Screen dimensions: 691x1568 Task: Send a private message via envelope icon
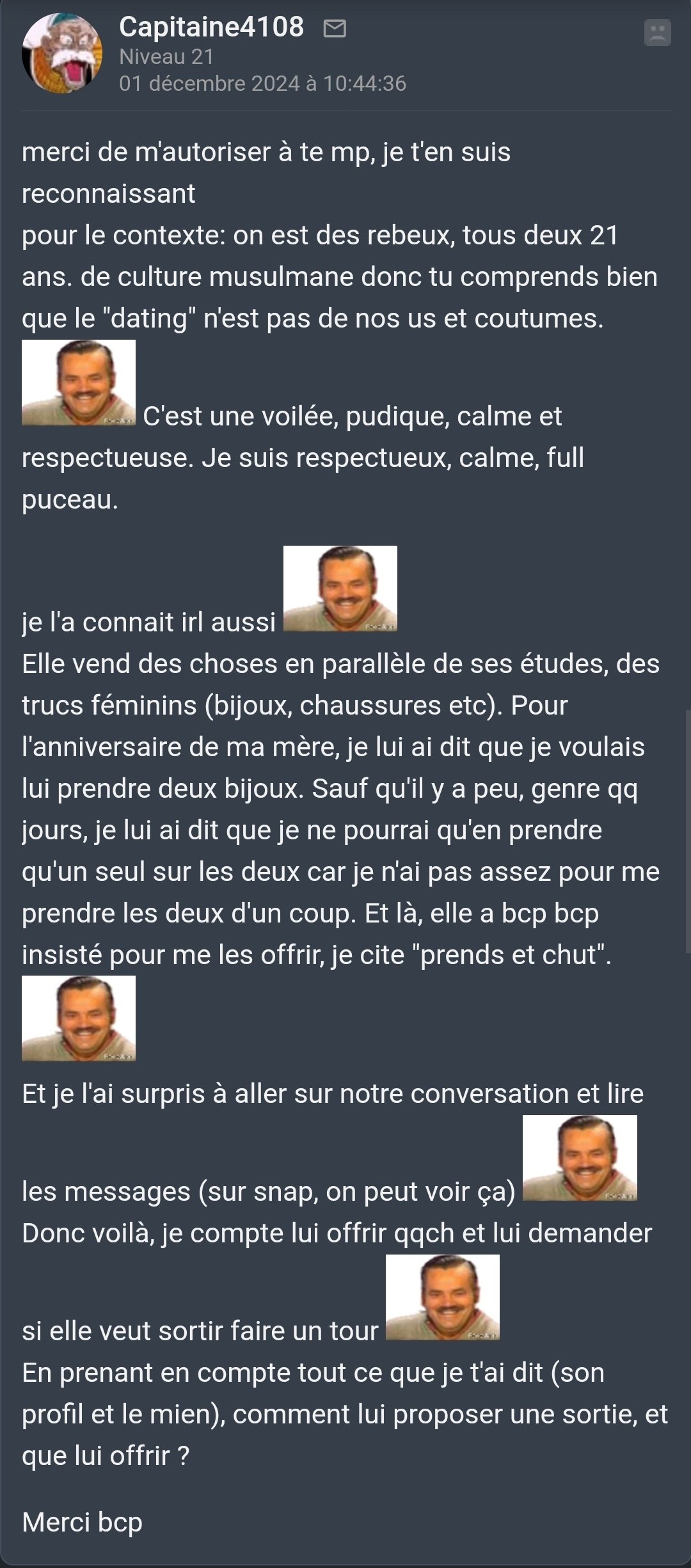[x=335, y=28]
